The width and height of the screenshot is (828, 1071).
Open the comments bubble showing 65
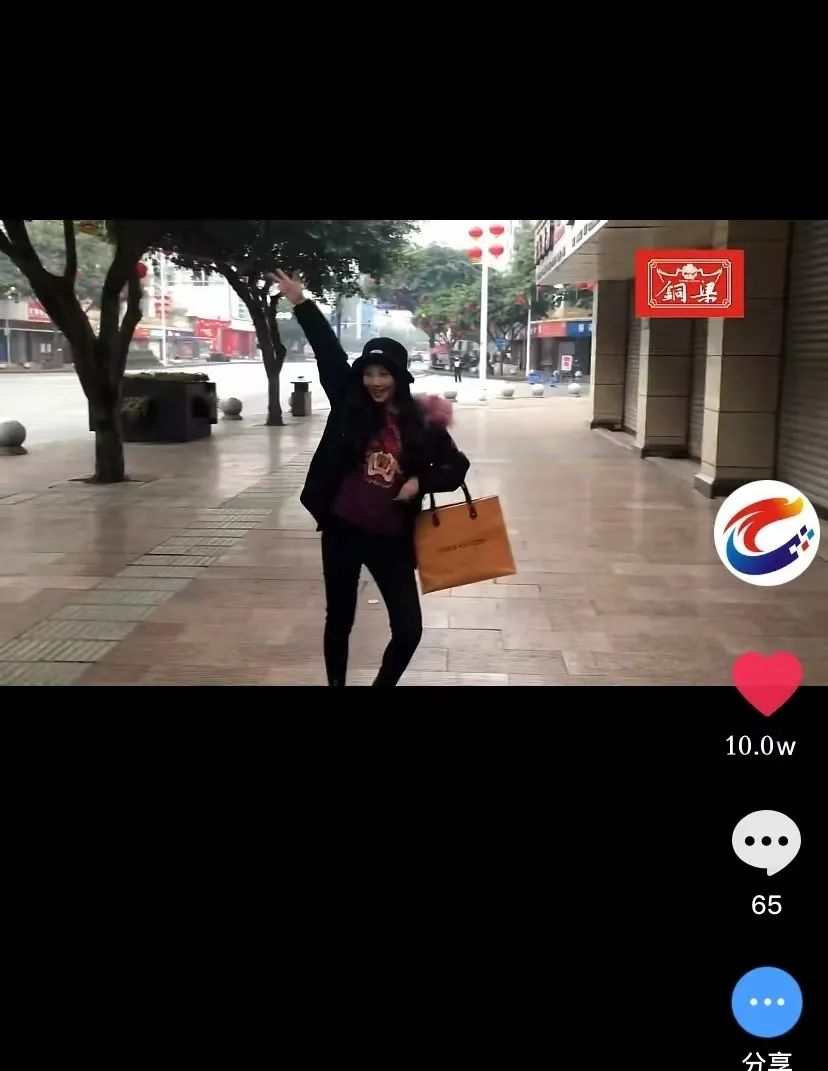point(766,842)
